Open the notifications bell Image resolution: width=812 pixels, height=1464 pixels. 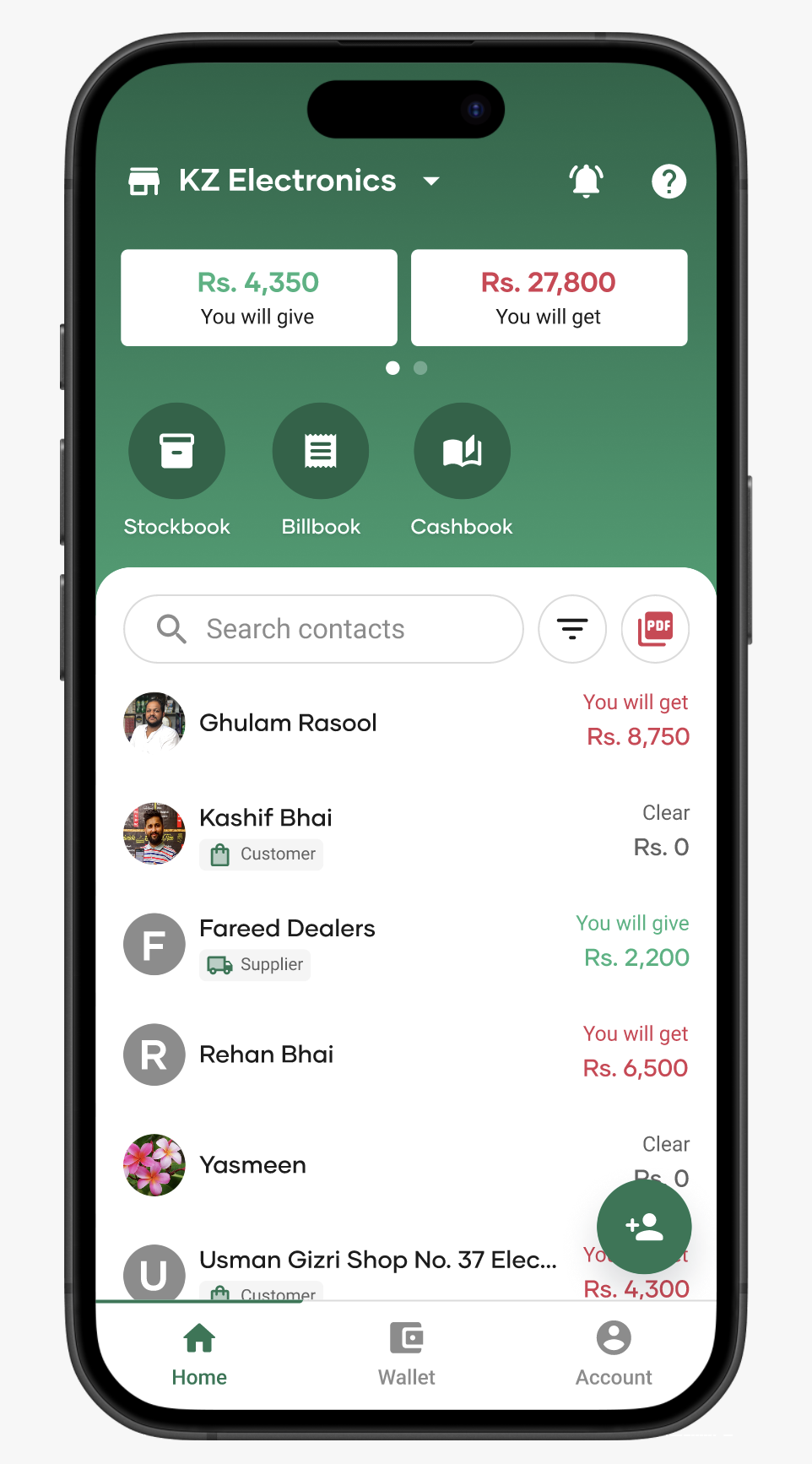coord(586,181)
